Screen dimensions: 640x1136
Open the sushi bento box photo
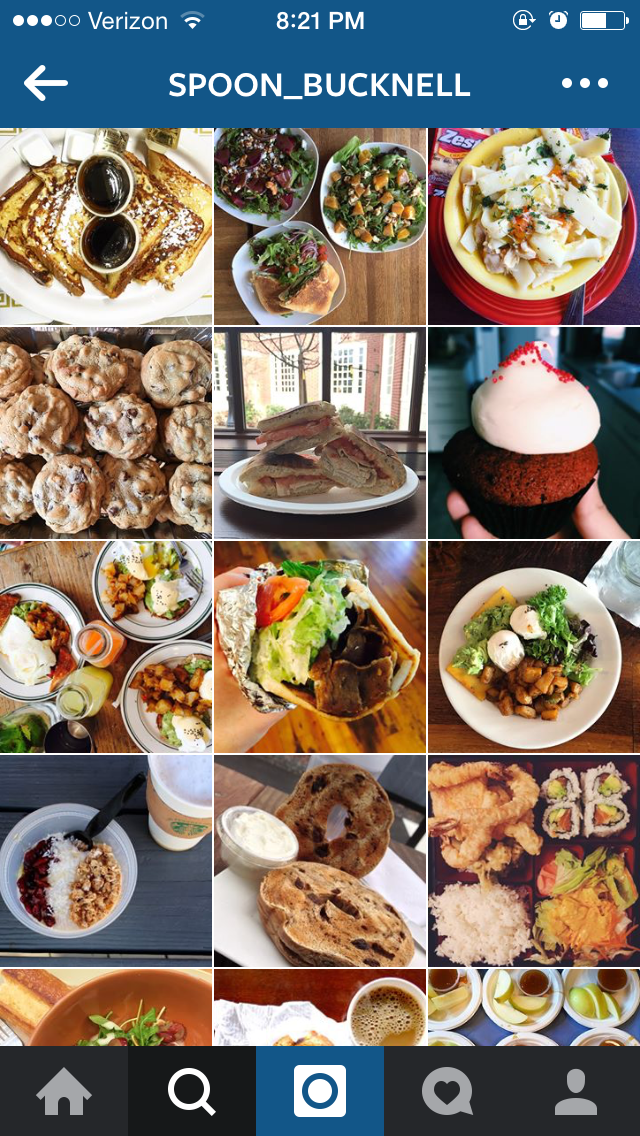(534, 861)
